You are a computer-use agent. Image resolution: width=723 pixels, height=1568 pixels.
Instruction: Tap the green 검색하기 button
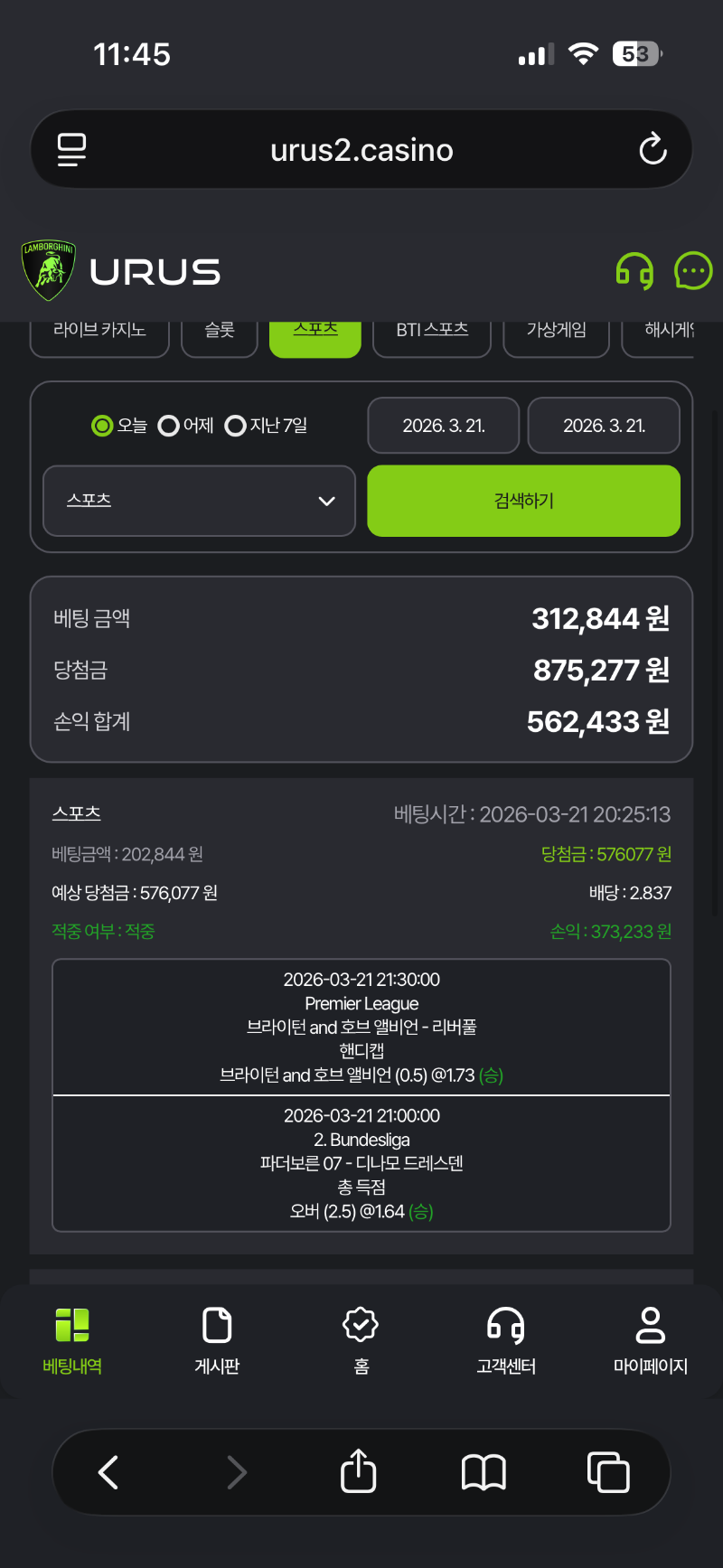(x=523, y=501)
